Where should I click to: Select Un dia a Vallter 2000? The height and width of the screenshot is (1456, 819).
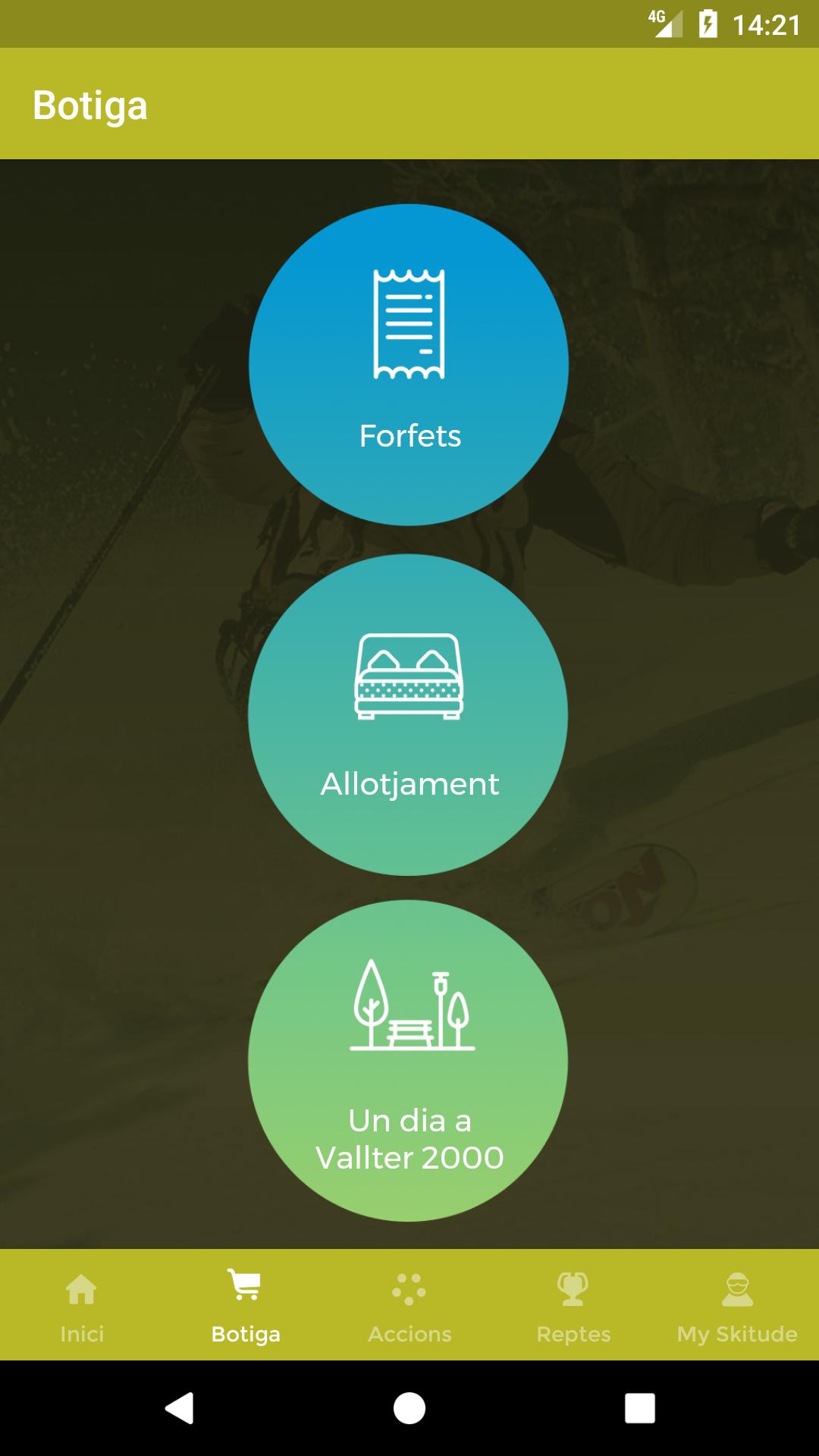click(409, 1060)
